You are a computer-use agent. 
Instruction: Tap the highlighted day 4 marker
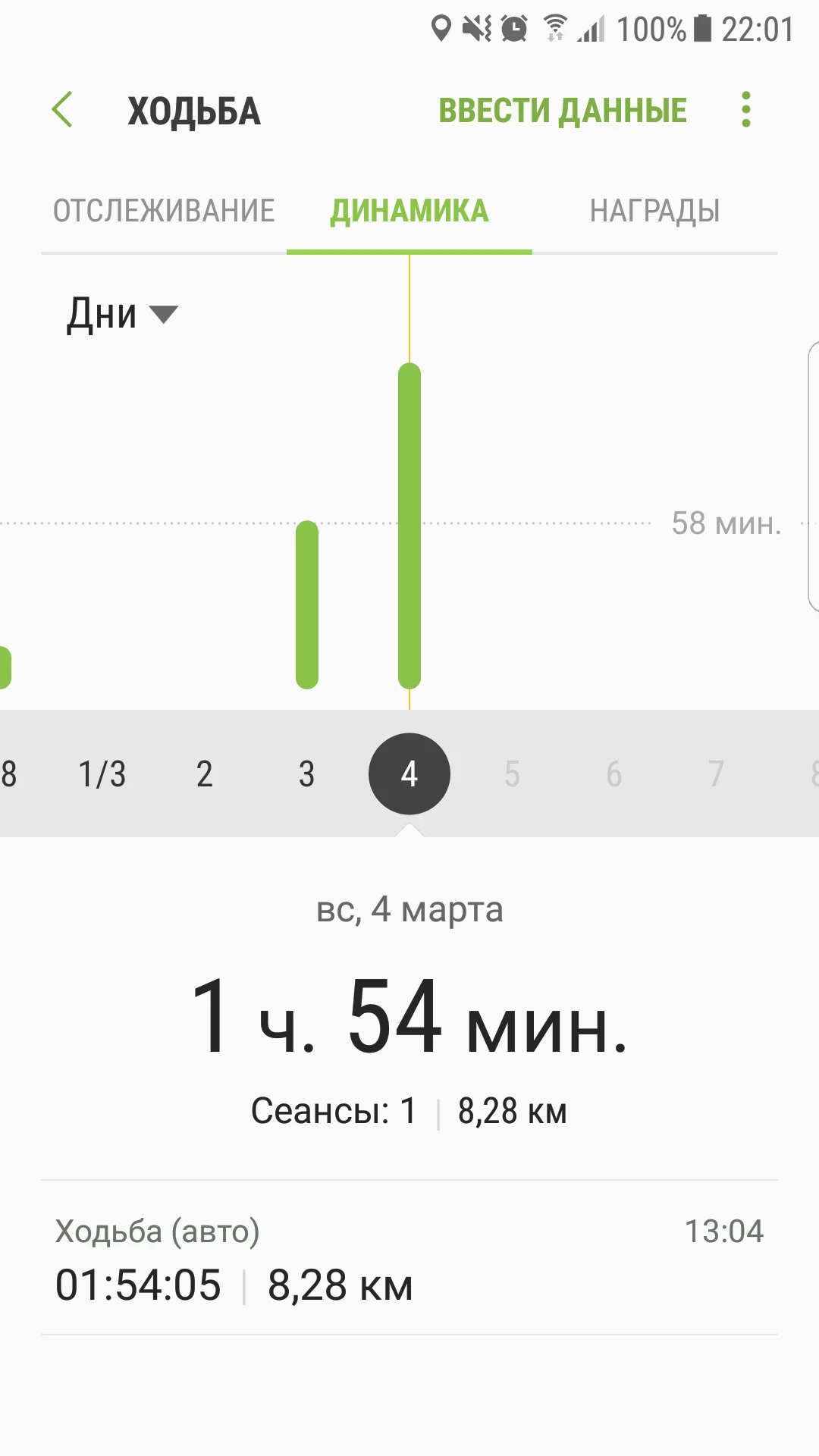(409, 774)
